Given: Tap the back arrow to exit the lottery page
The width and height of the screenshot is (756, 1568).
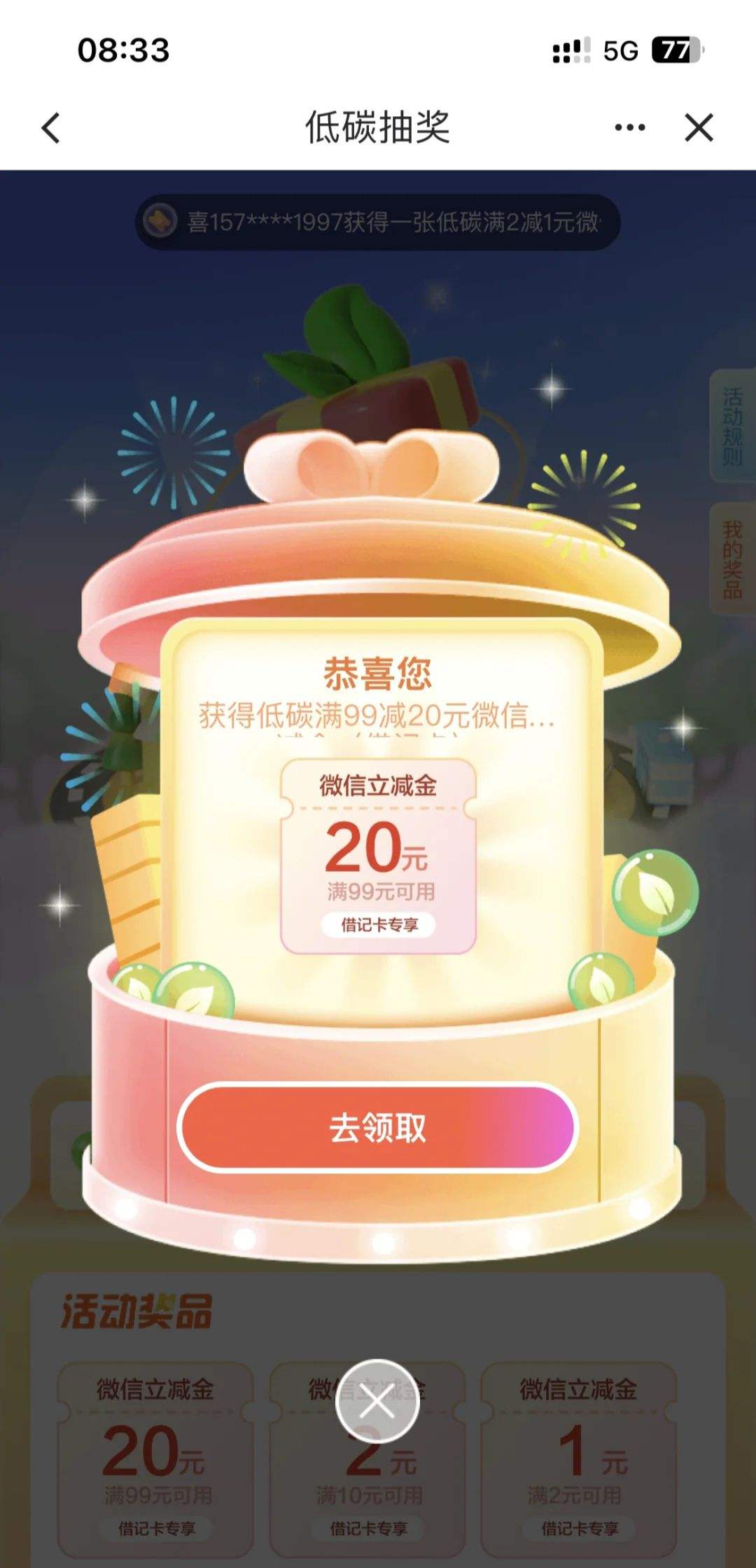Looking at the screenshot, I should point(49,128).
